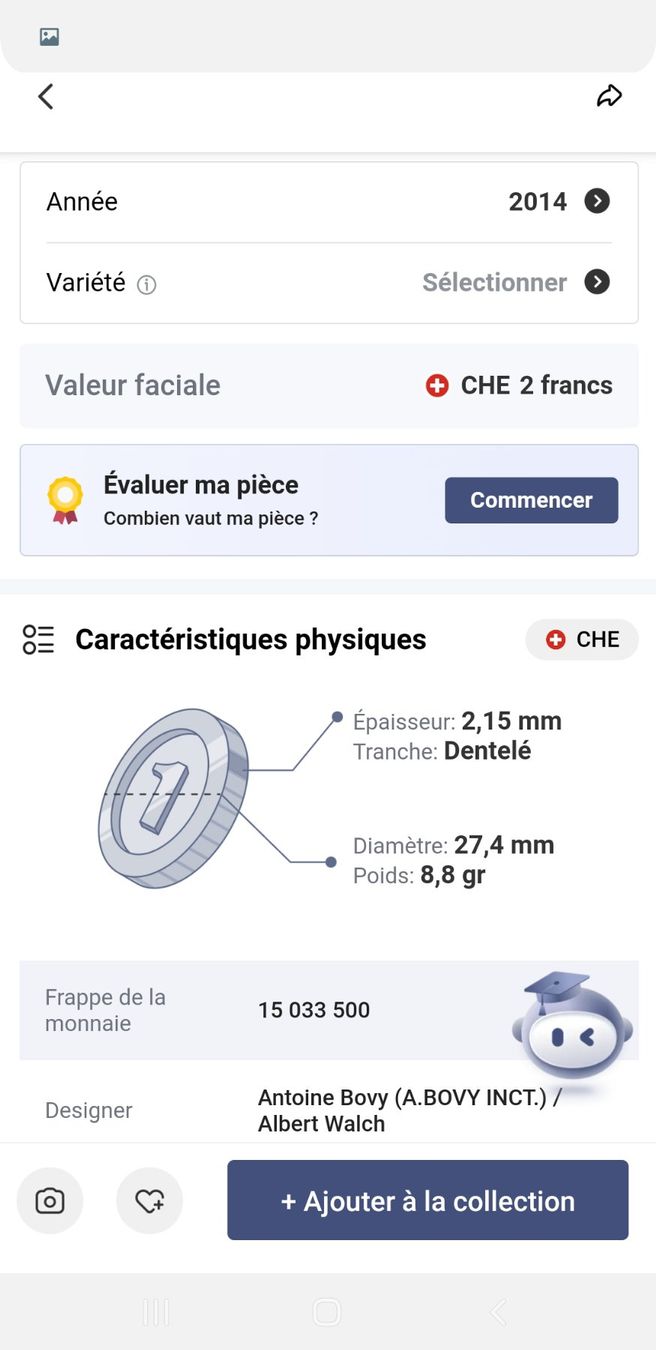
Task: Tap the system home button
Action: click(327, 1312)
